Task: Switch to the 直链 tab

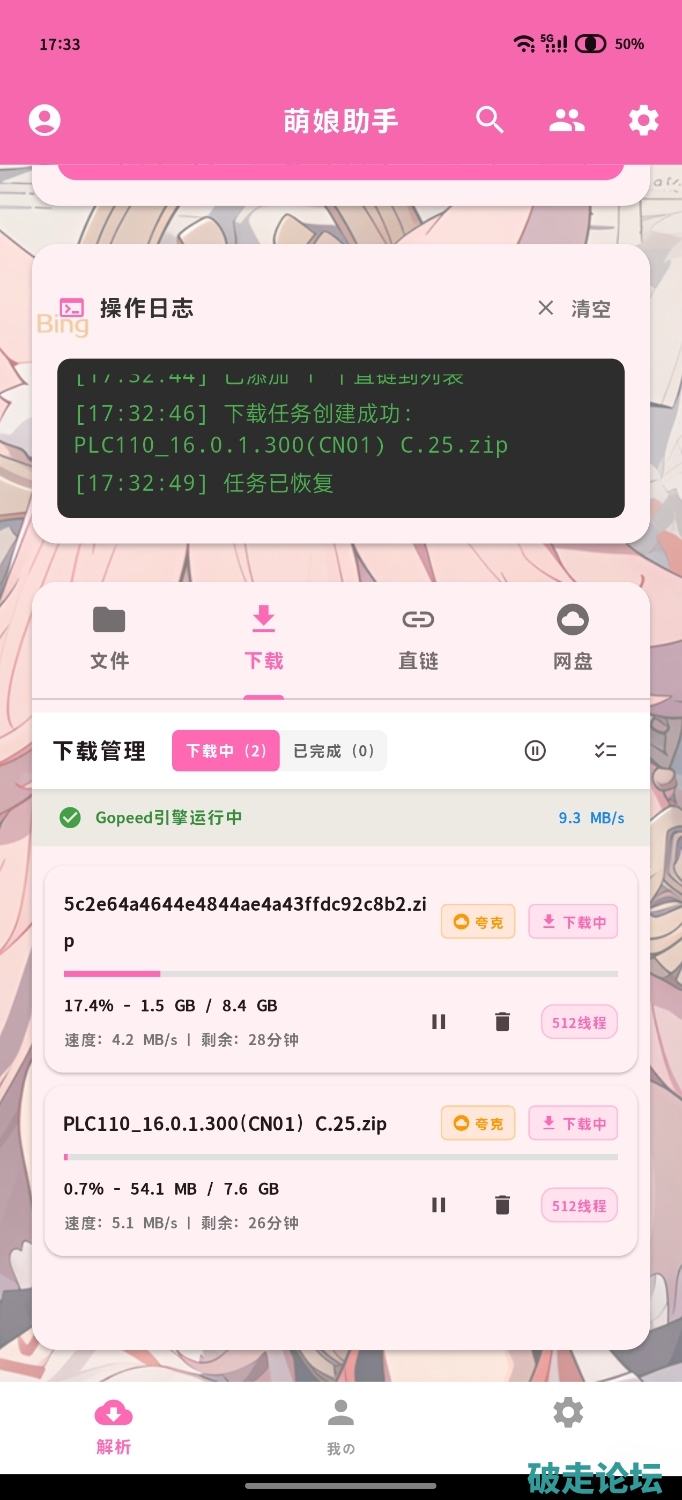Action: [418, 638]
